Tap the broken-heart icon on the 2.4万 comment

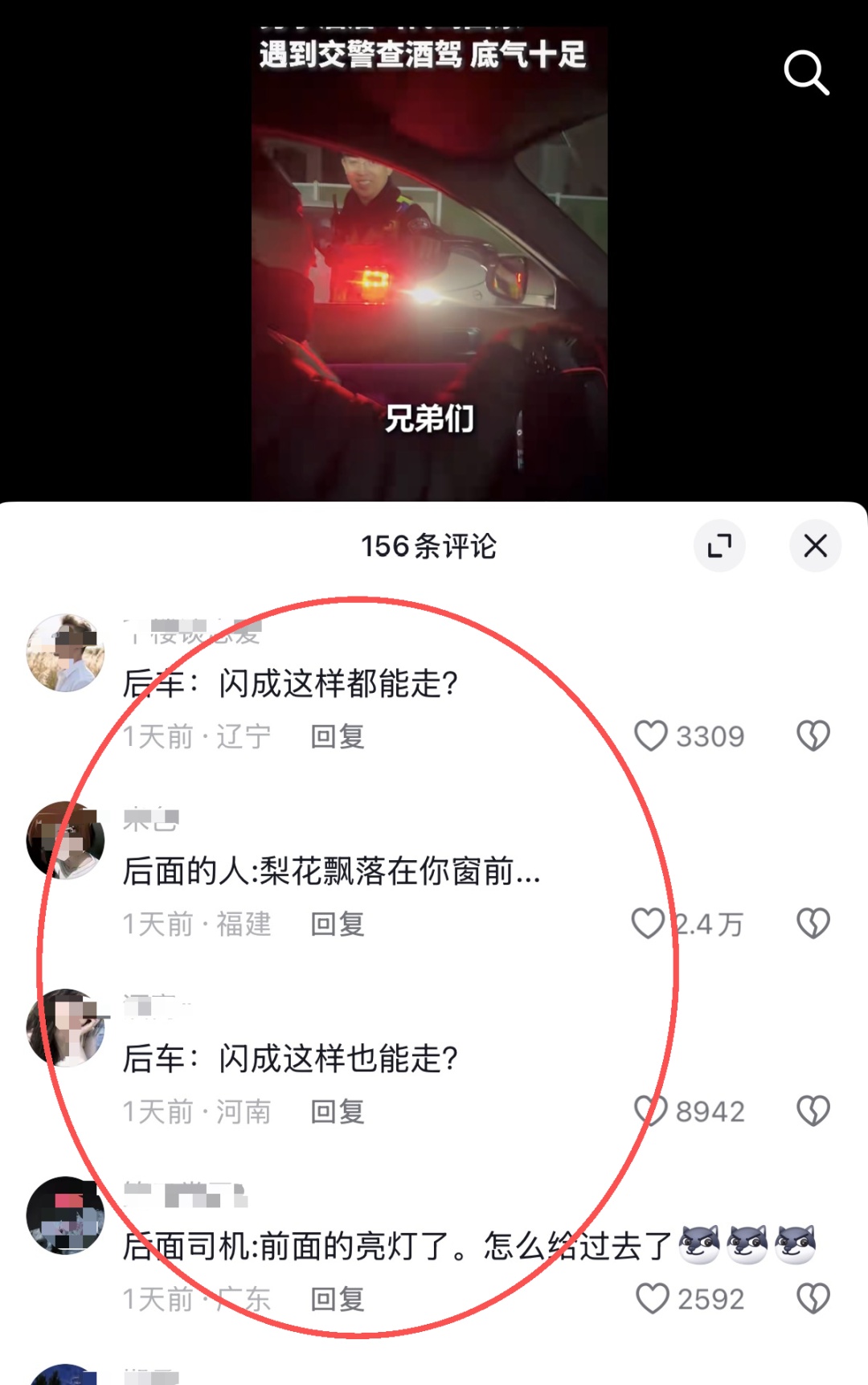[814, 924]
